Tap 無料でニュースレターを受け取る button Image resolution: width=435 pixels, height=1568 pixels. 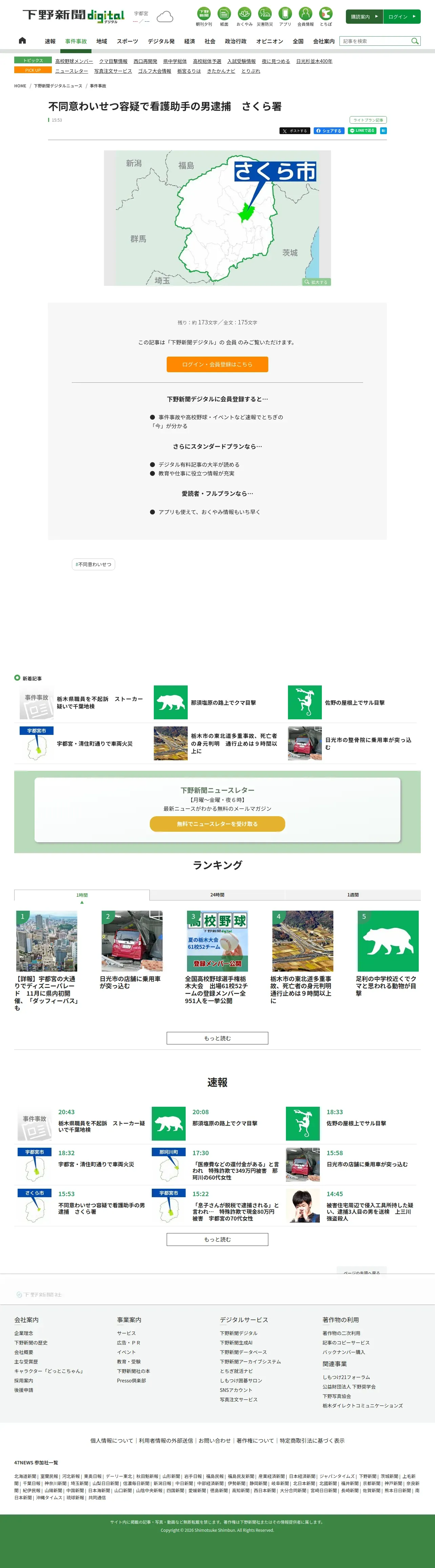pyautogui.click(x=217, y=824)
